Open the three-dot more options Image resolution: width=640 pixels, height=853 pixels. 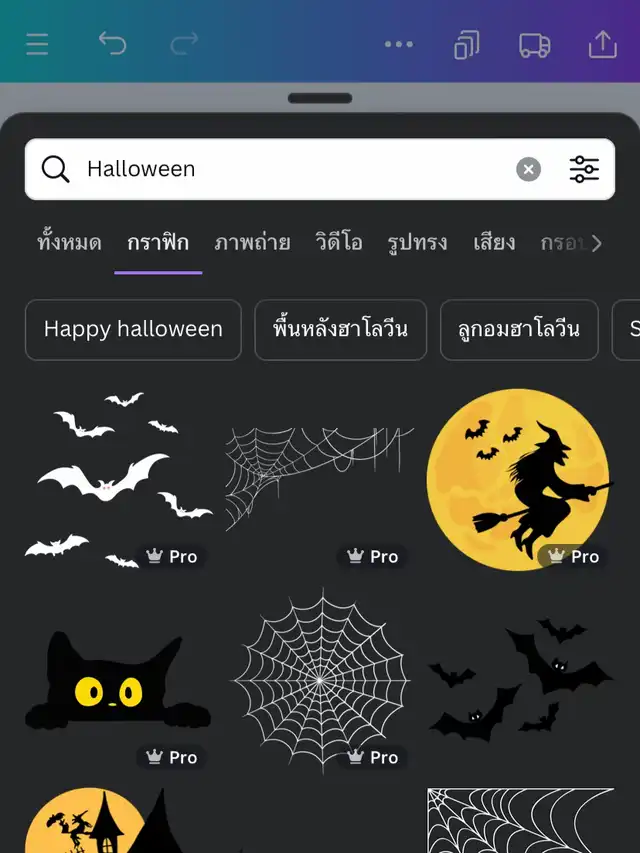pyautogui.click(x=399, y=44)
